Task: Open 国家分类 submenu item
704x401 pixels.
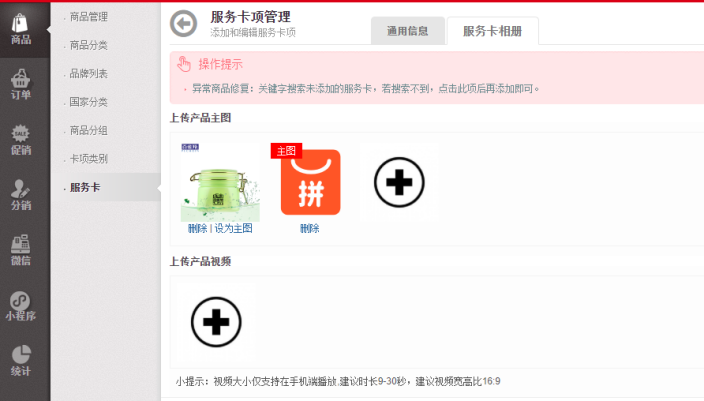Action: (88, 102)
